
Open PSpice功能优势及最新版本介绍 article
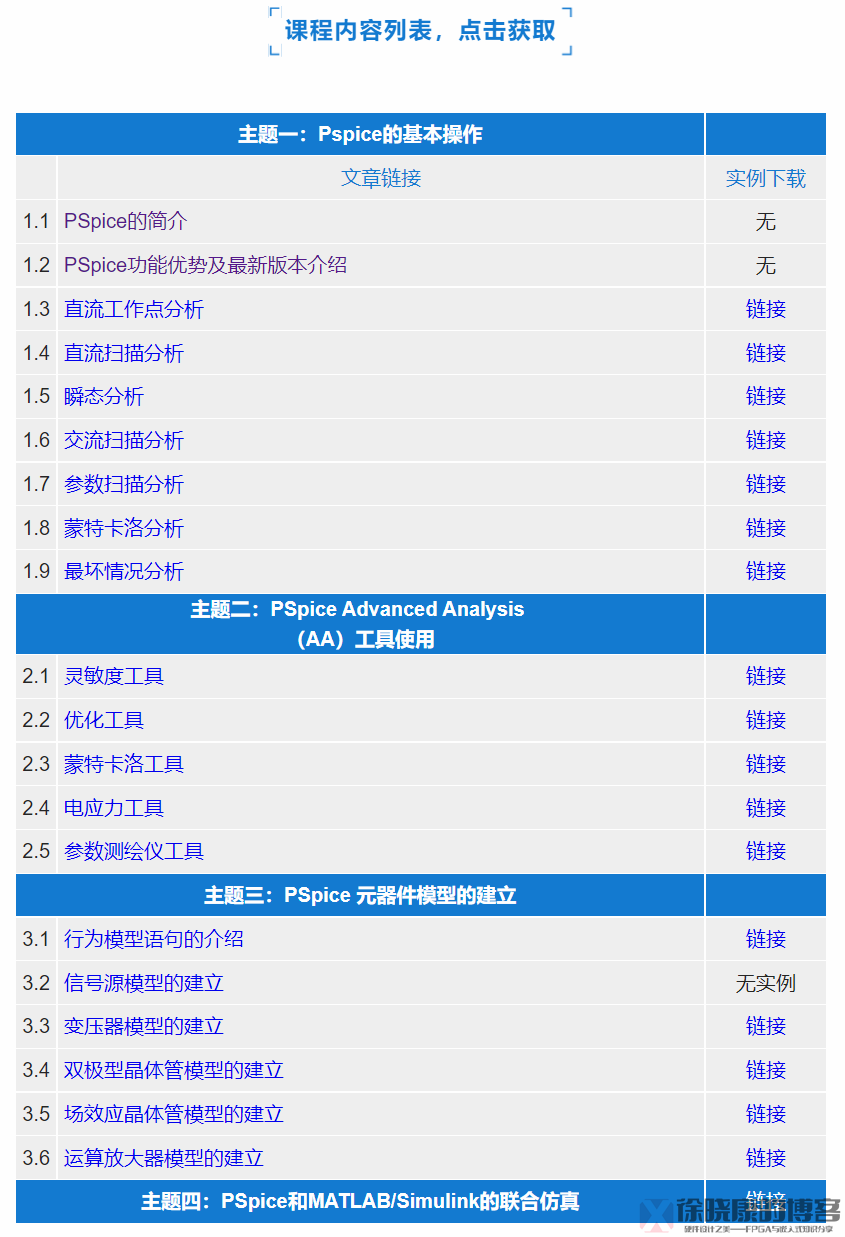[205, 265]
